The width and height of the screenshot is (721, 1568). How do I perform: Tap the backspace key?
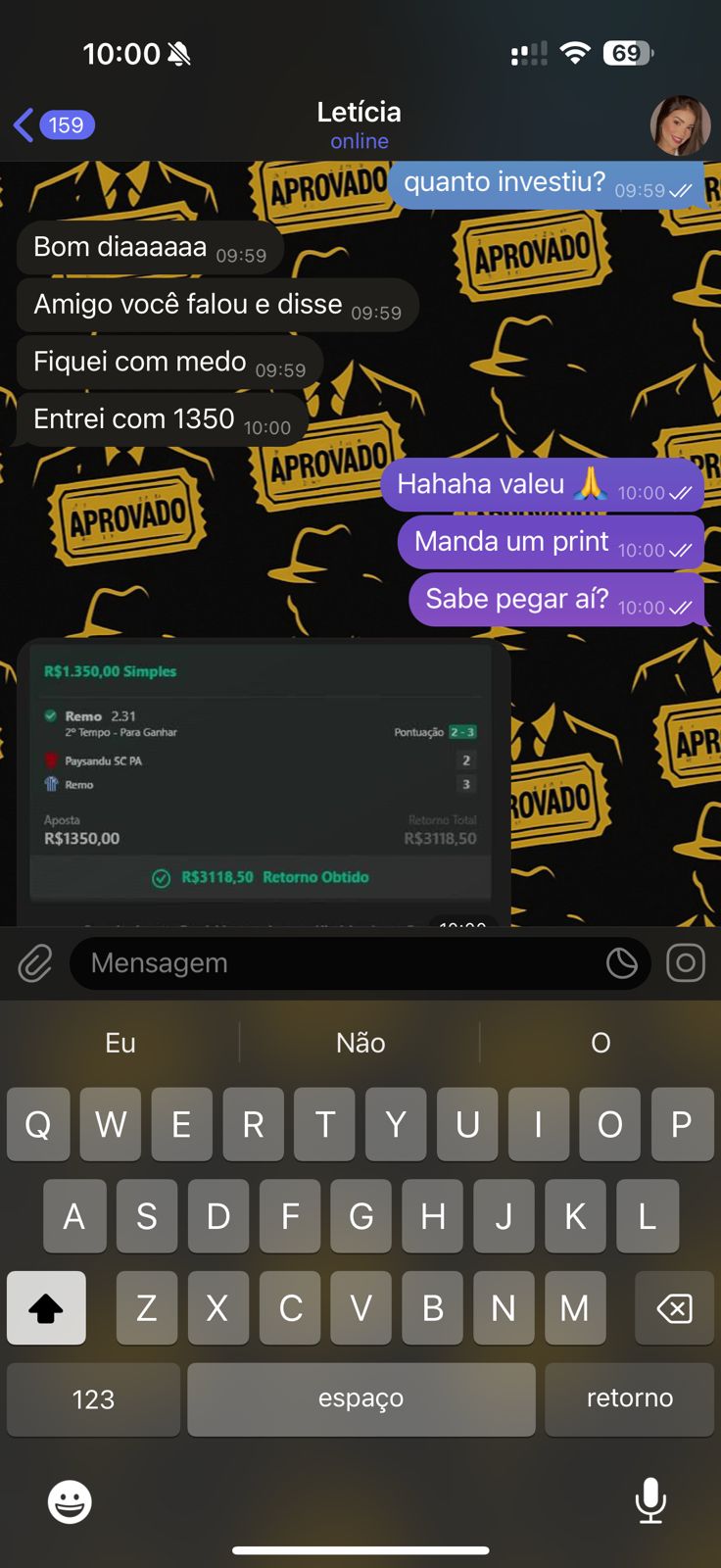point(674,1307)
